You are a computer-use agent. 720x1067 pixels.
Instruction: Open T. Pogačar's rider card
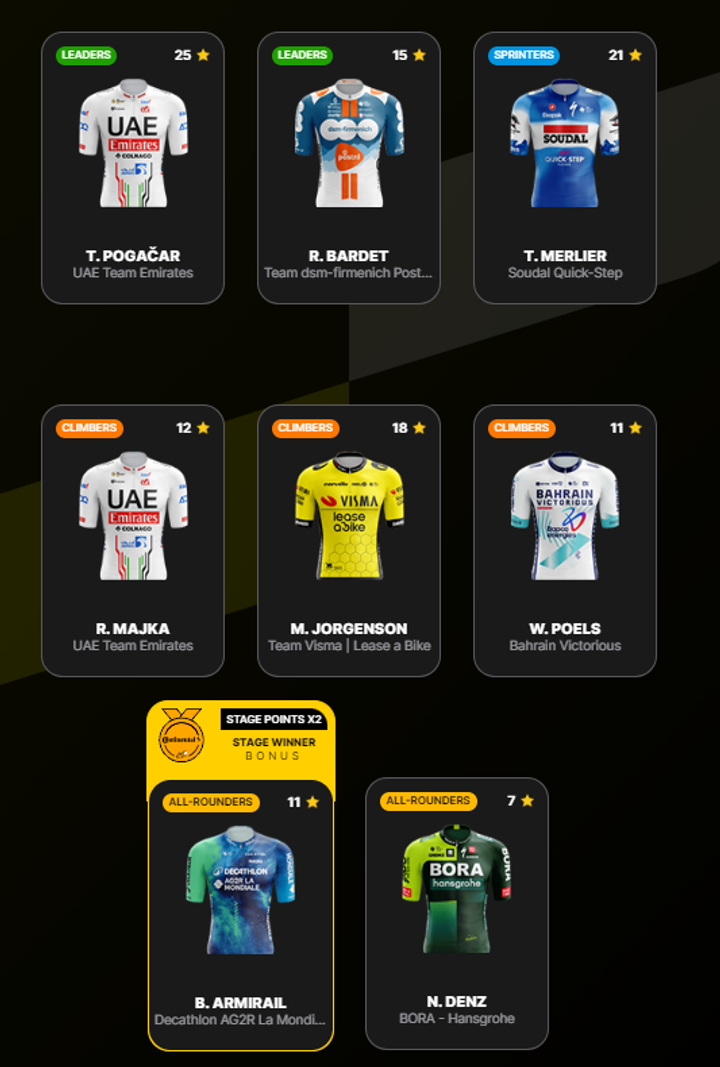pos(133,168)
